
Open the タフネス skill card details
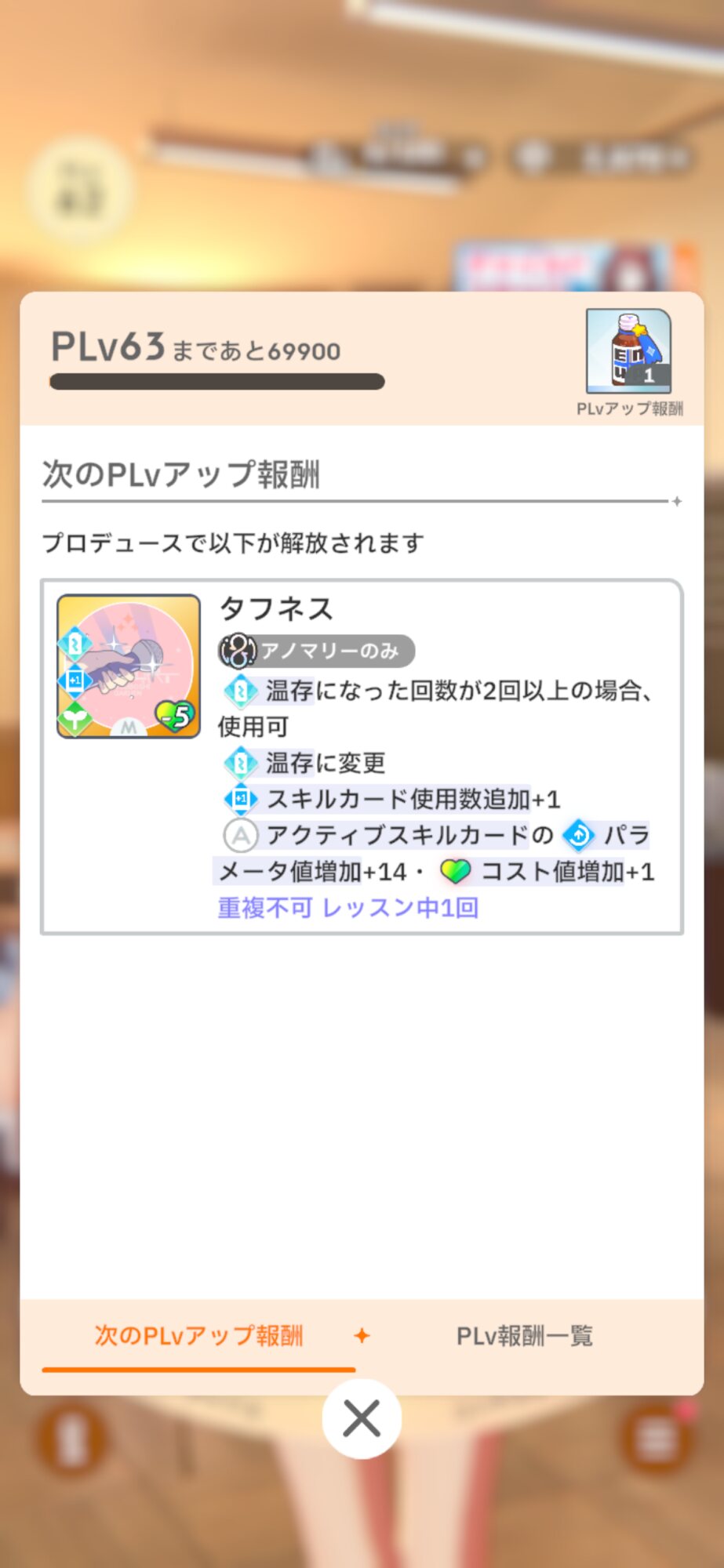click(129, 666)
